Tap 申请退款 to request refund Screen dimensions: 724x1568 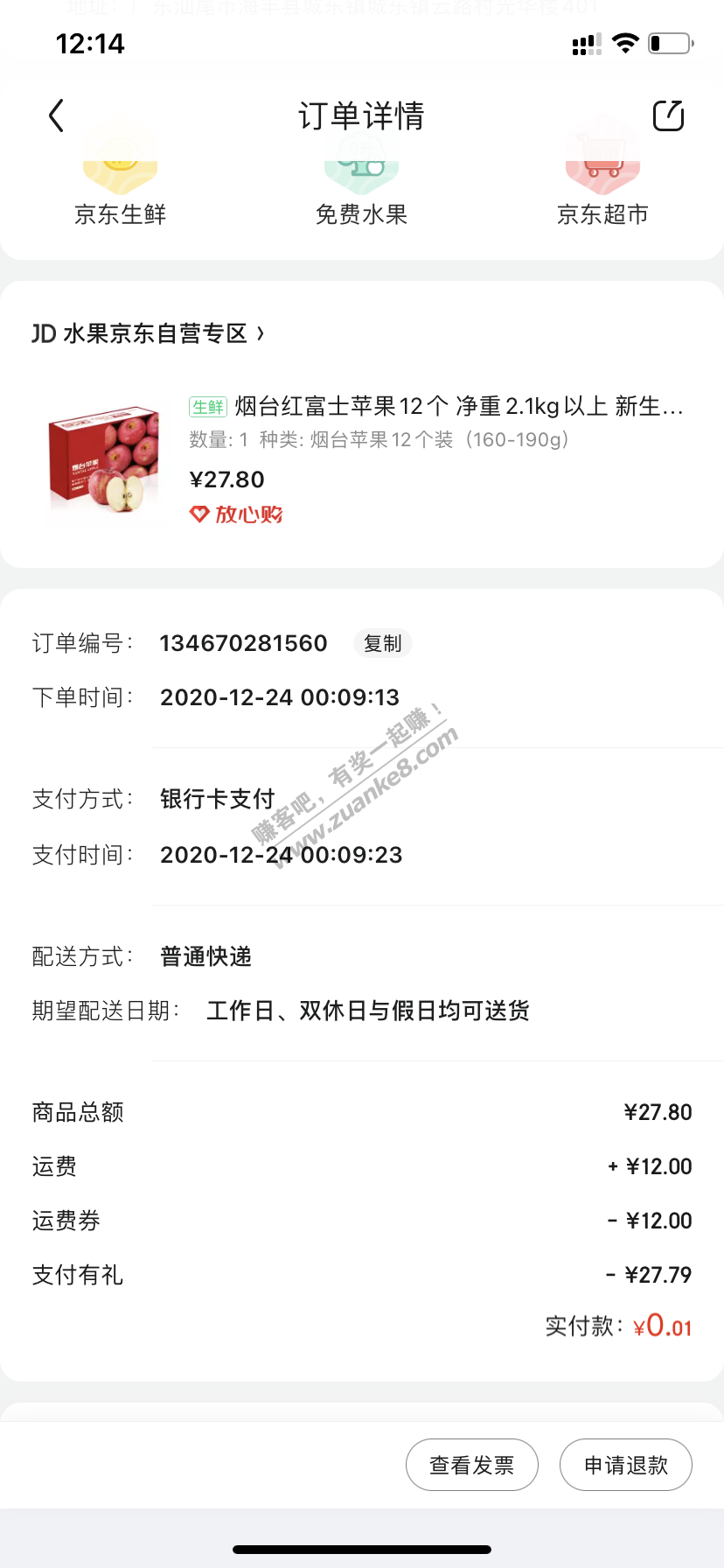tap(626, 1465)
